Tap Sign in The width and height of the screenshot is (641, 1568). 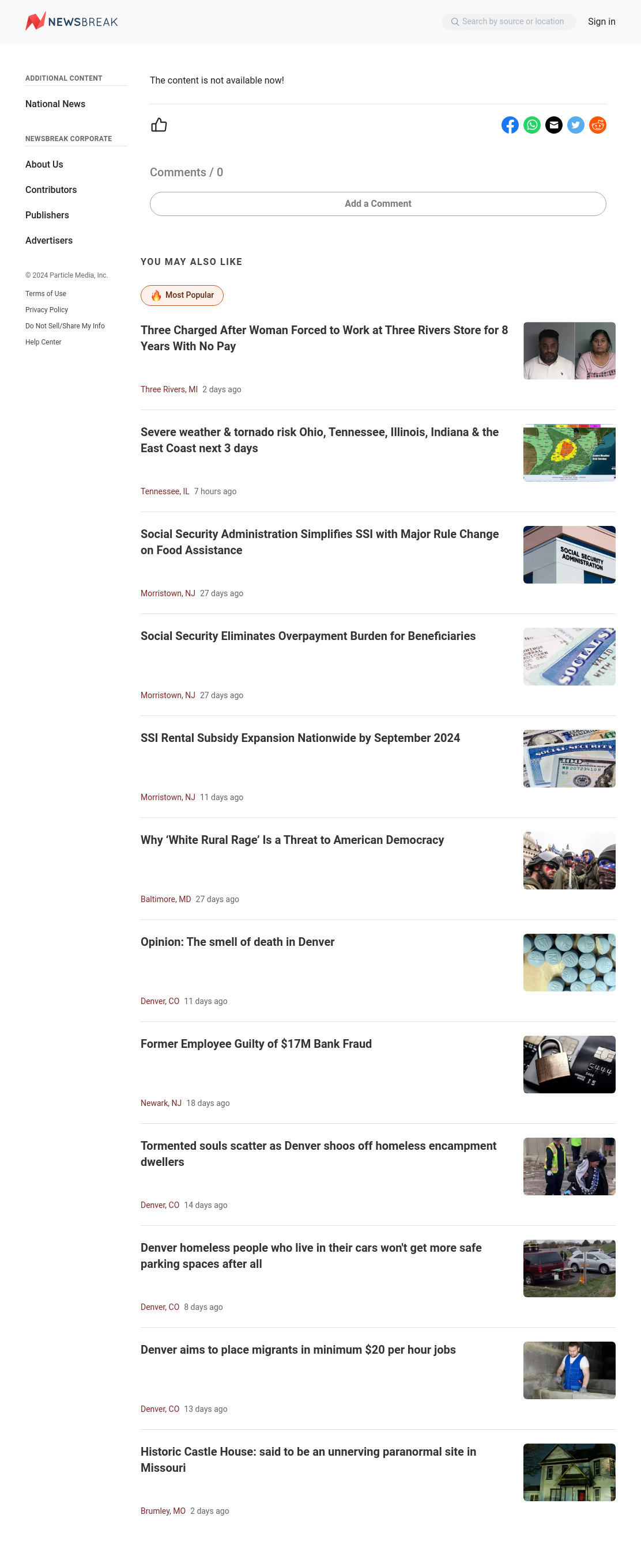(x=601, y=22)
